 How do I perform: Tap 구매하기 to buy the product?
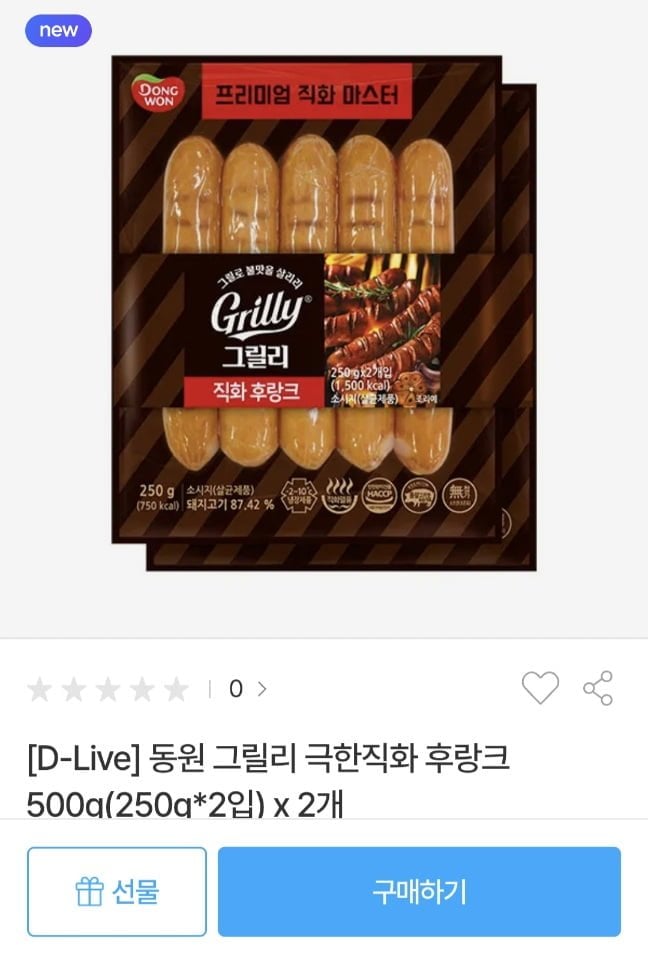419,891
